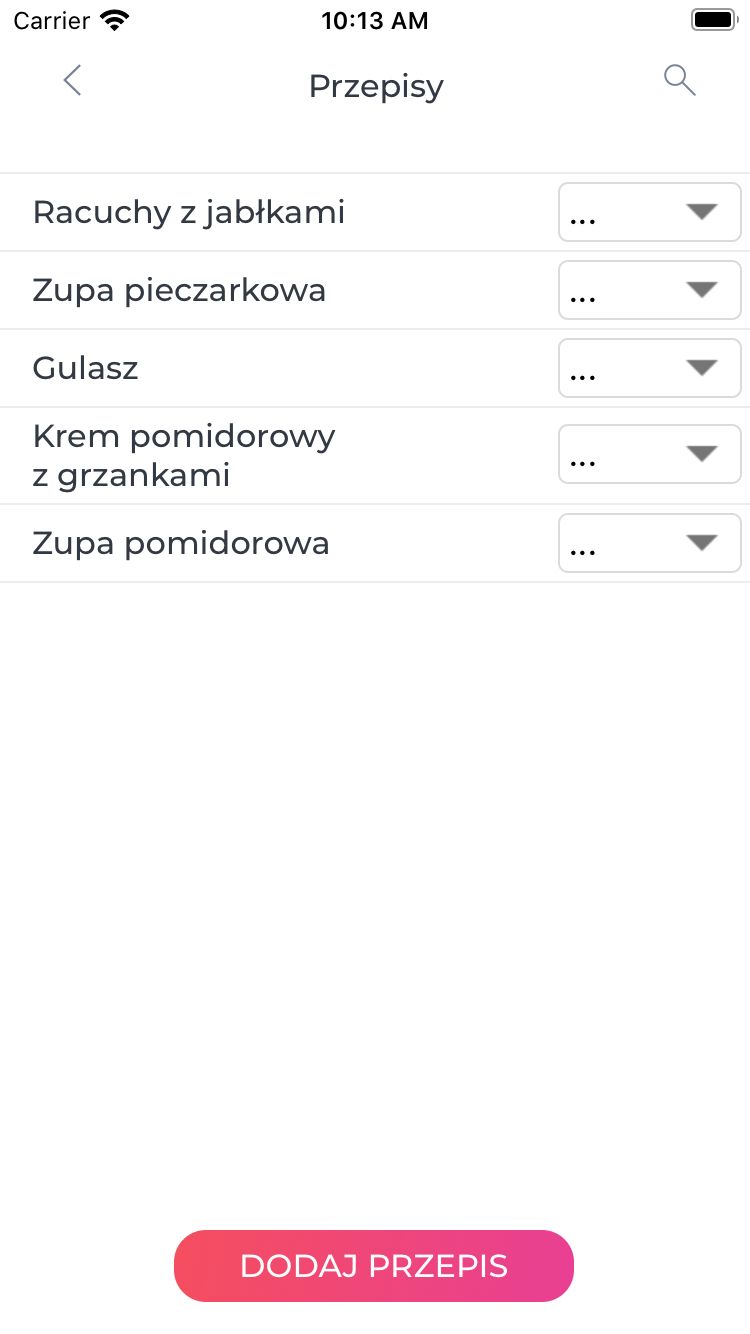Expand the dropdown beside Krem pomidorowy z grzankami

tap(650, 455)
